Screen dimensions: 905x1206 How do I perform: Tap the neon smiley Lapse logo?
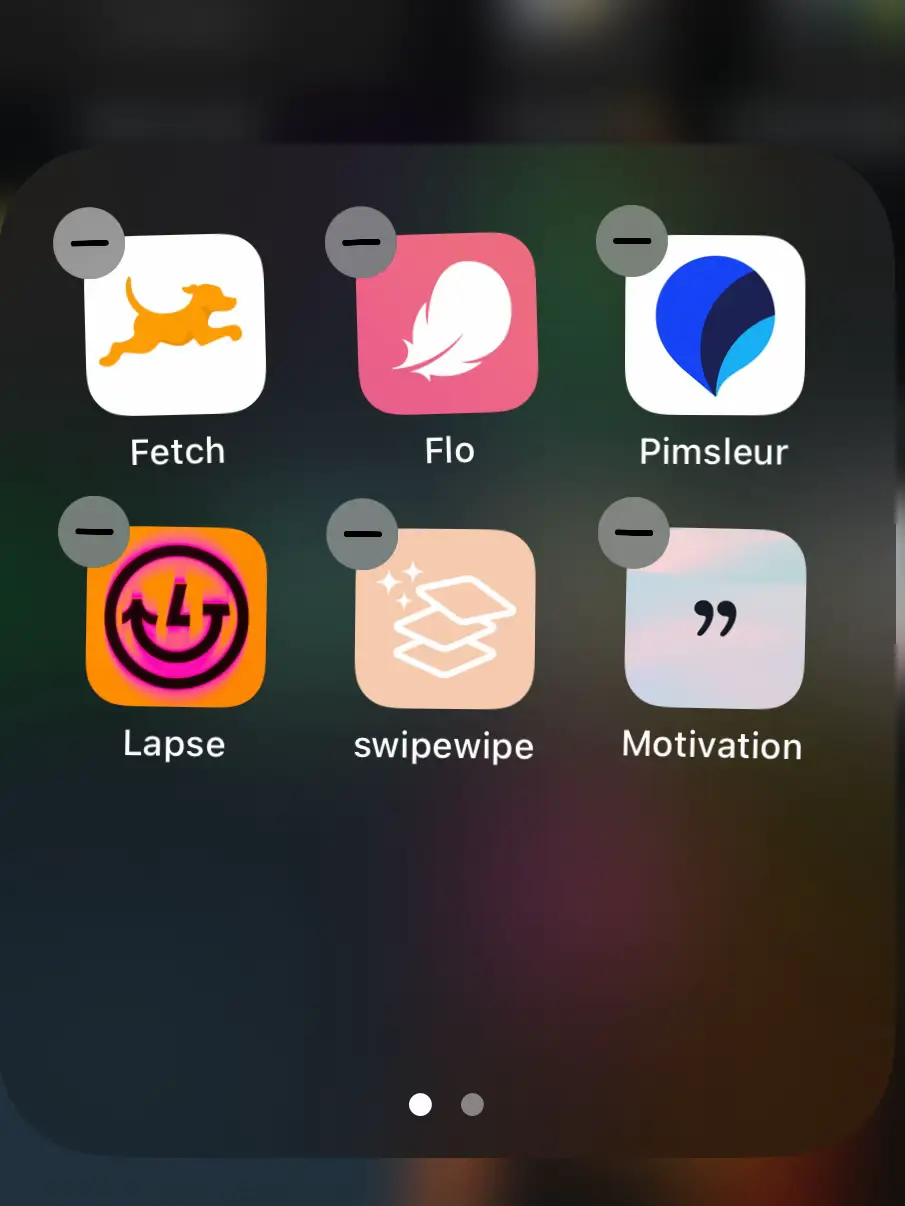177,618
